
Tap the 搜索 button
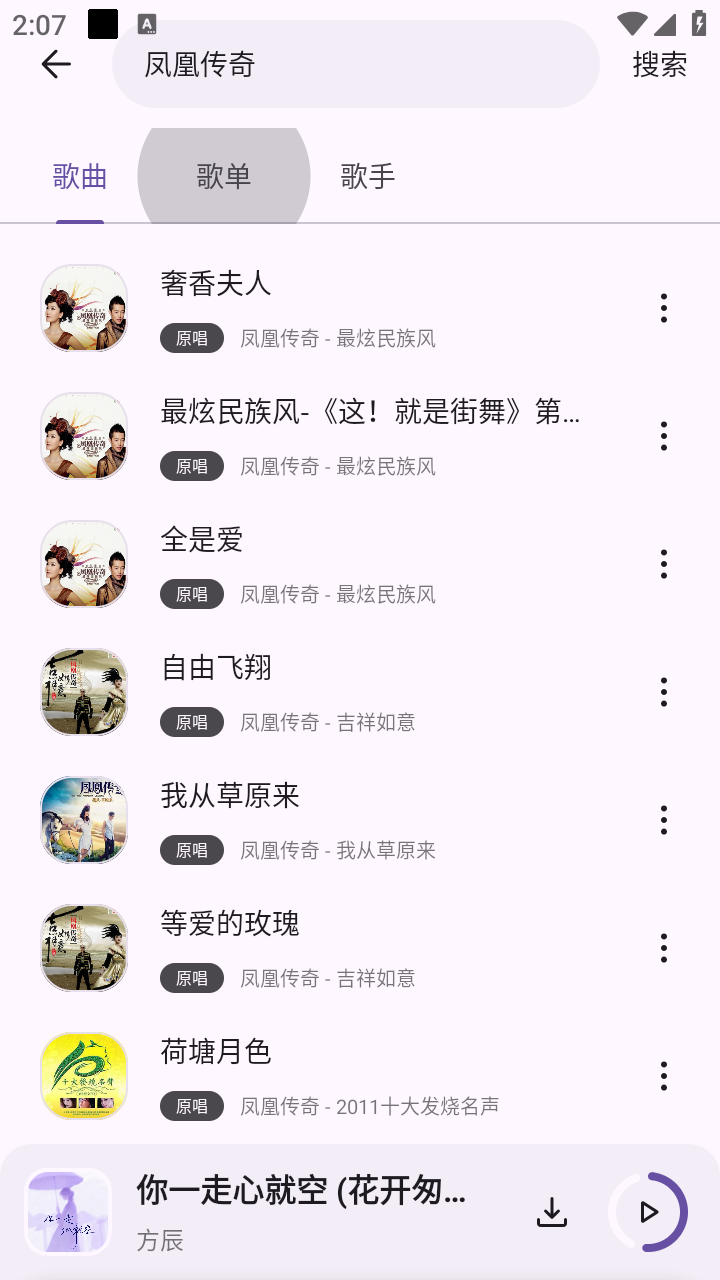(660, 65)
